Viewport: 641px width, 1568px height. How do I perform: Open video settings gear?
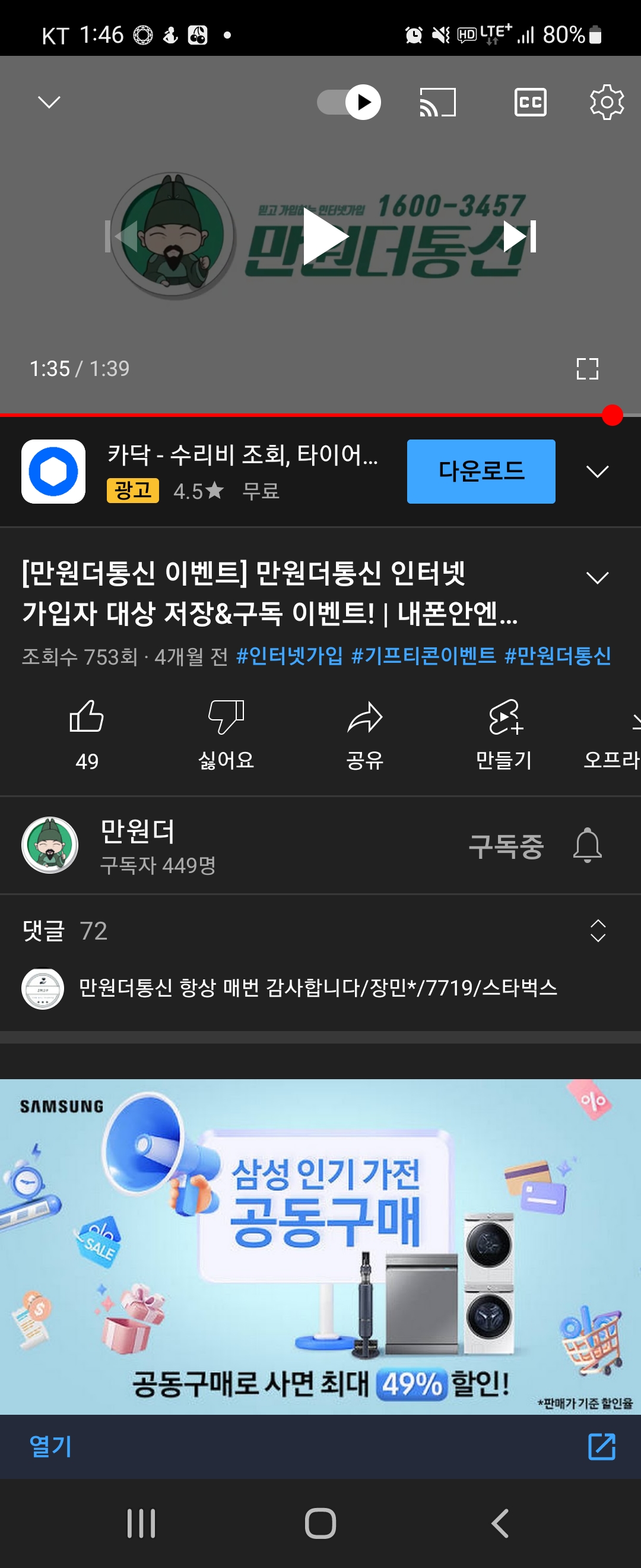click(607, 102)
